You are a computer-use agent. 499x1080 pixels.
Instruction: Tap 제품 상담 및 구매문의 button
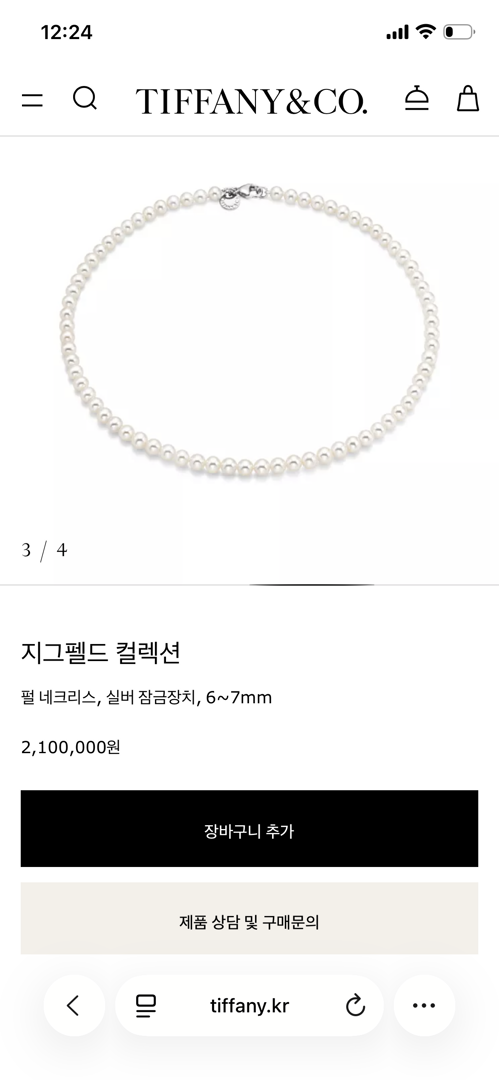tap(249, 919)
